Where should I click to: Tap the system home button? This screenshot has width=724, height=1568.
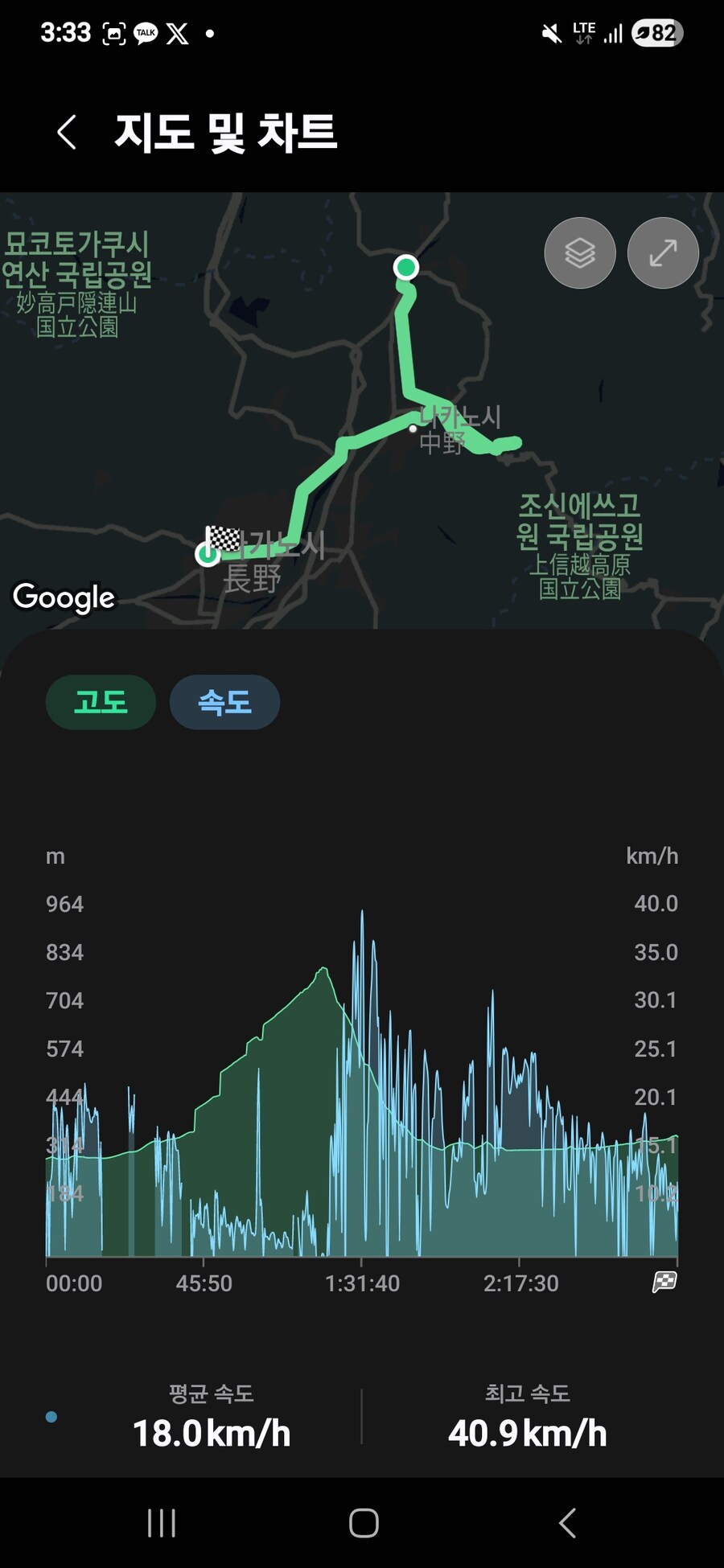click(364, 1522)
